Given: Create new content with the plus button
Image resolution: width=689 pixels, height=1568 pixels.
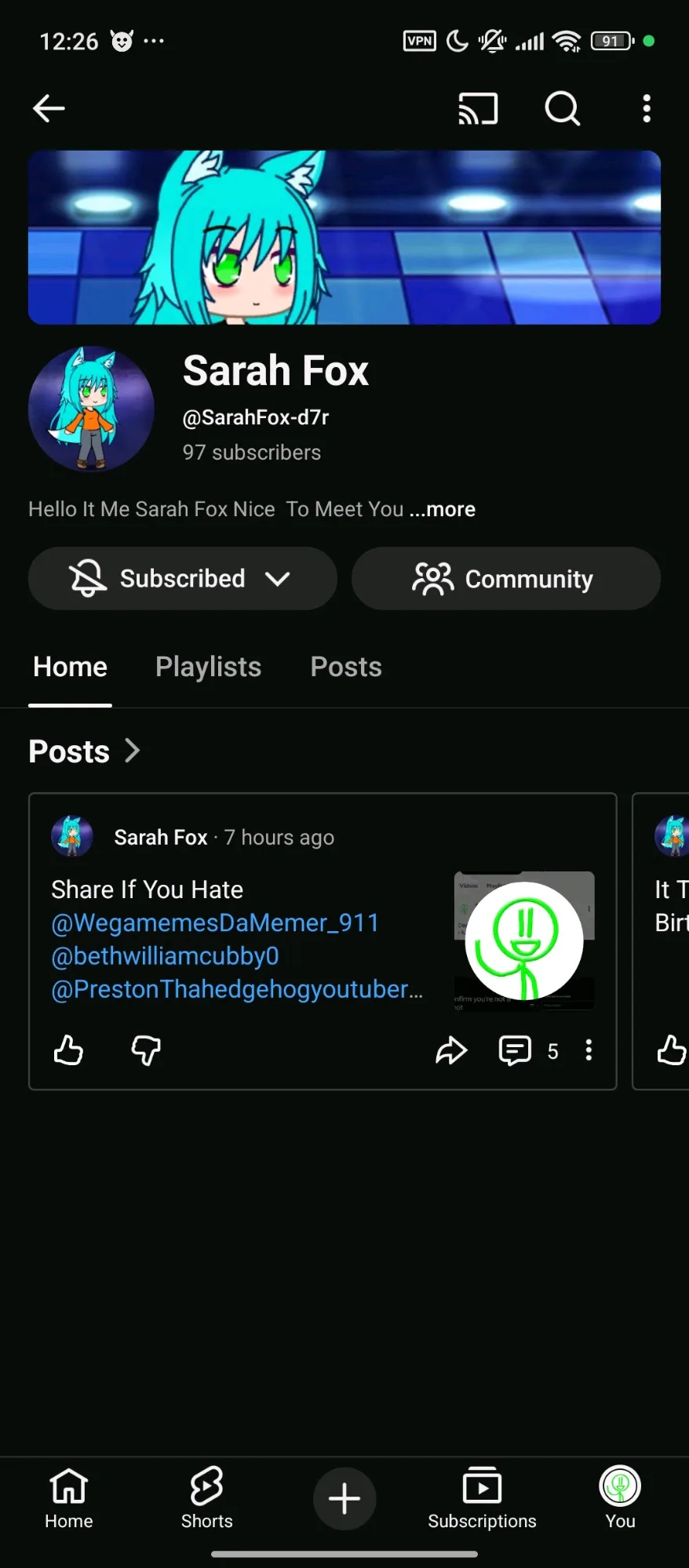Looking at the screenshot, I should (344, 1498).
